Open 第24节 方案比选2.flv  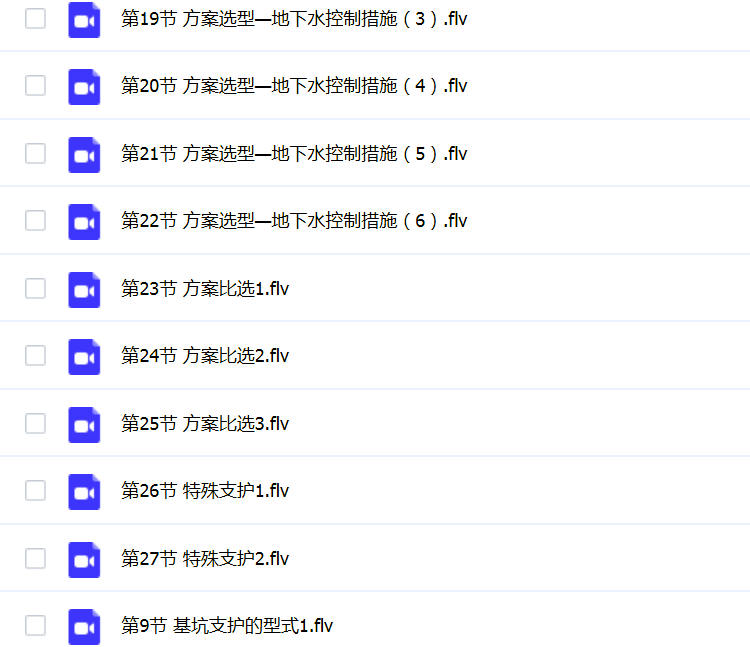205,356
